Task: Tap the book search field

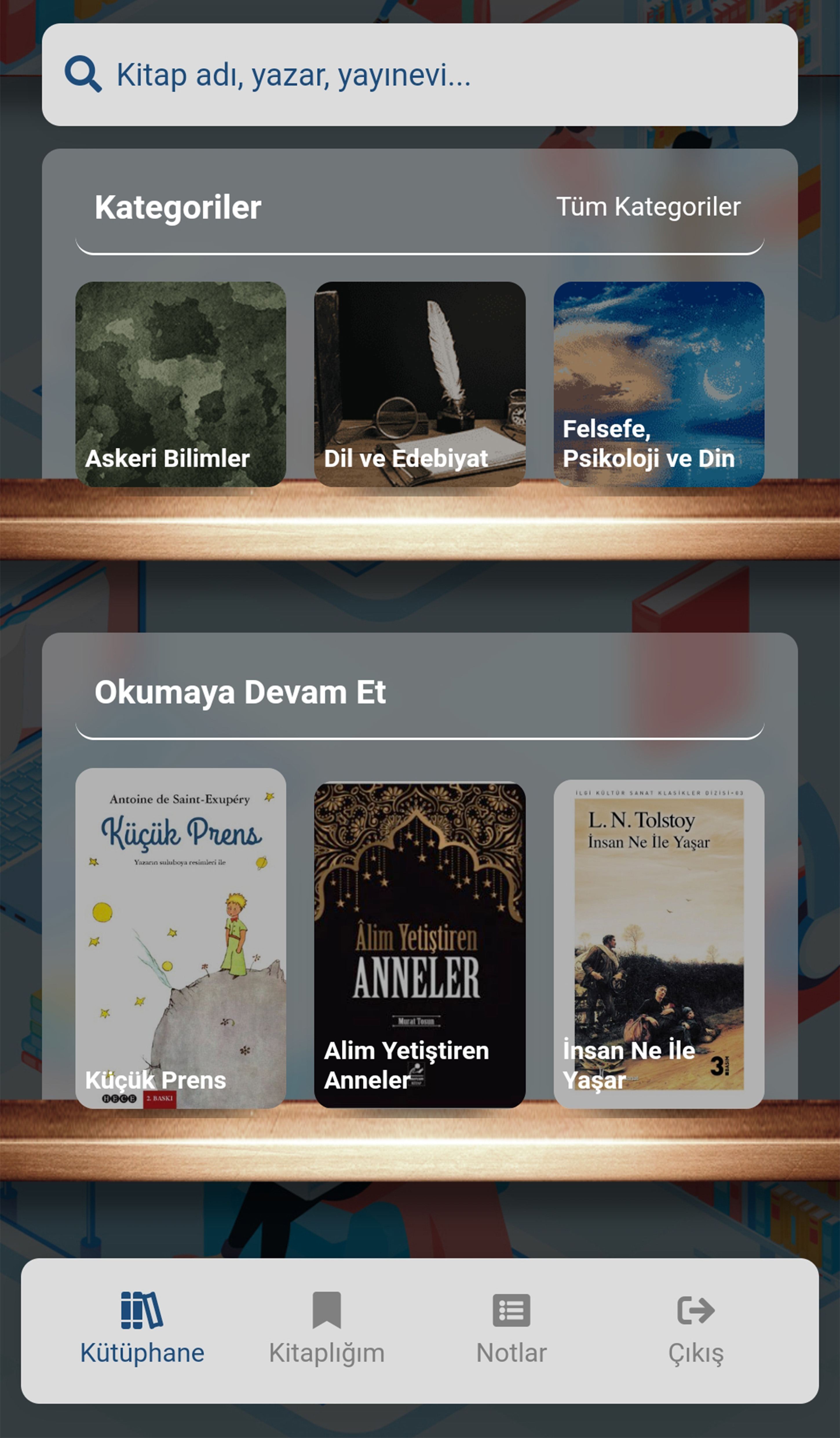Action: click(420, 75)
